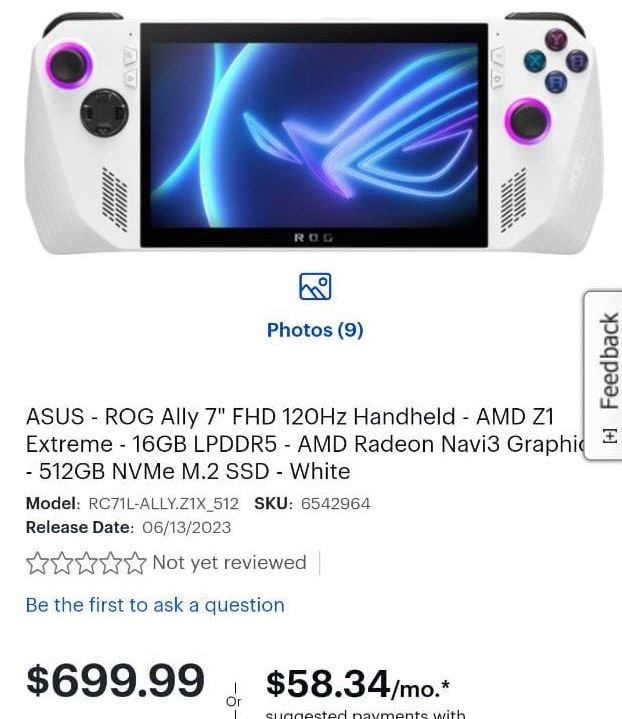Open the "Not yet reviewed" star rating
This screenshot has width=622, height=719.
pos(166,563)
